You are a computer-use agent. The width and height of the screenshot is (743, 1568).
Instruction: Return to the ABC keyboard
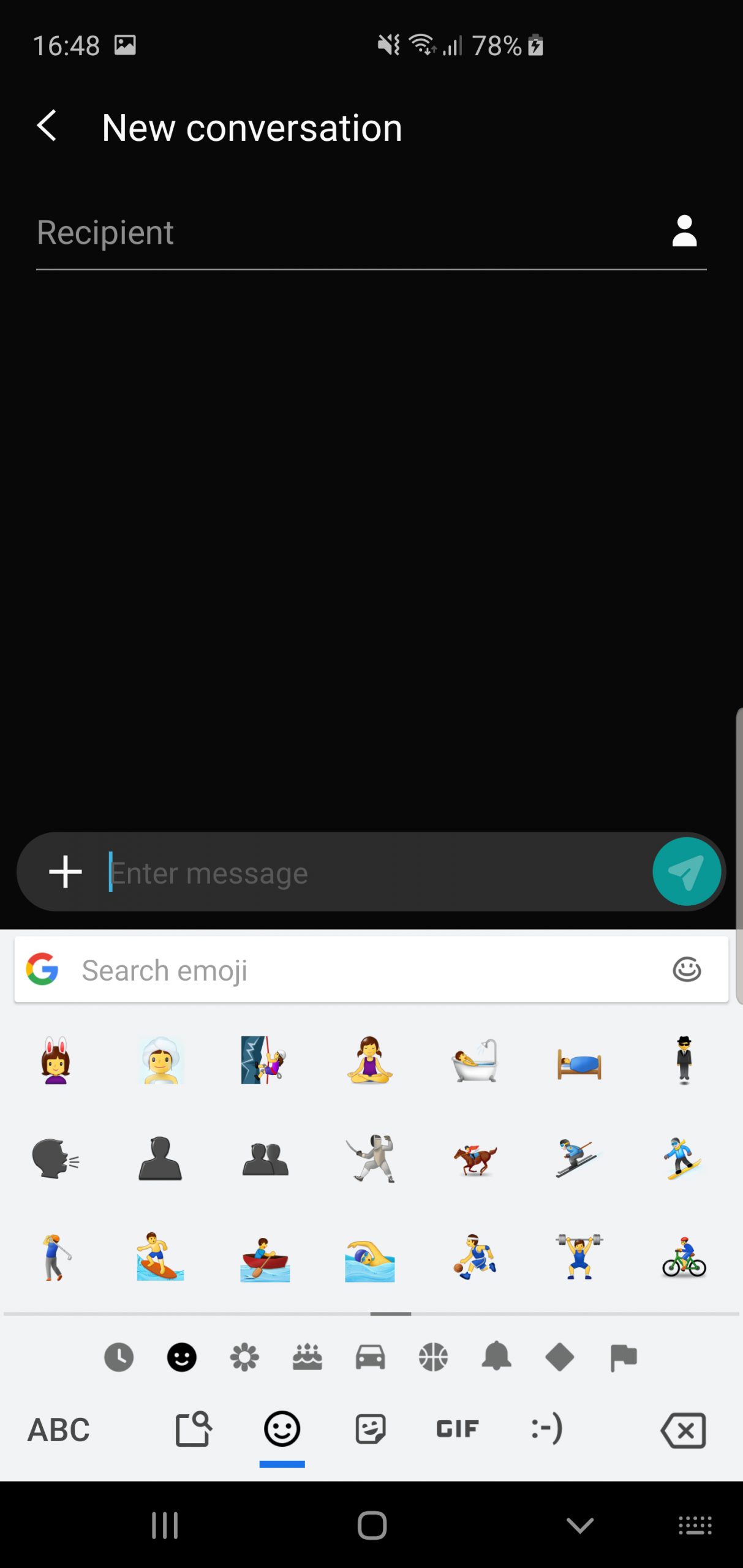[x=59, y=1430]
